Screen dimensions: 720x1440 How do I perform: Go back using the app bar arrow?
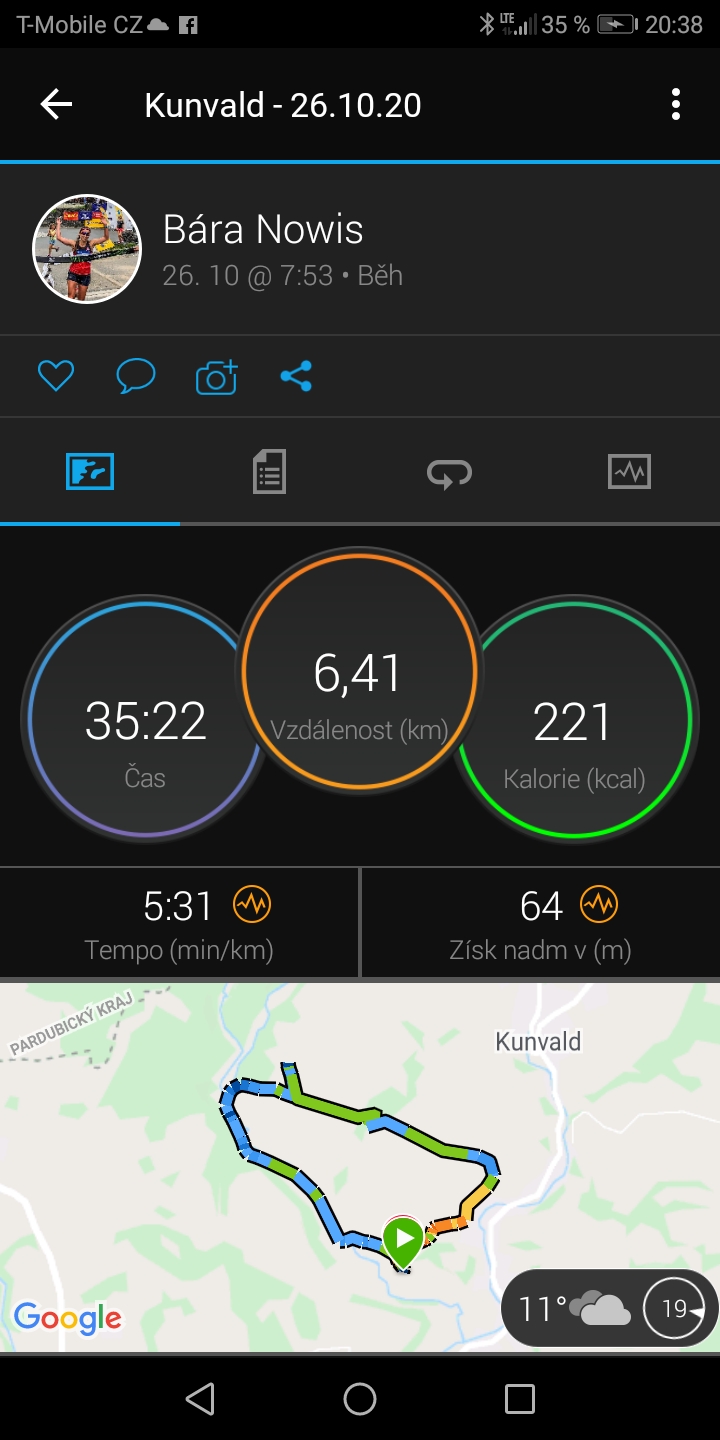(56, 104)
